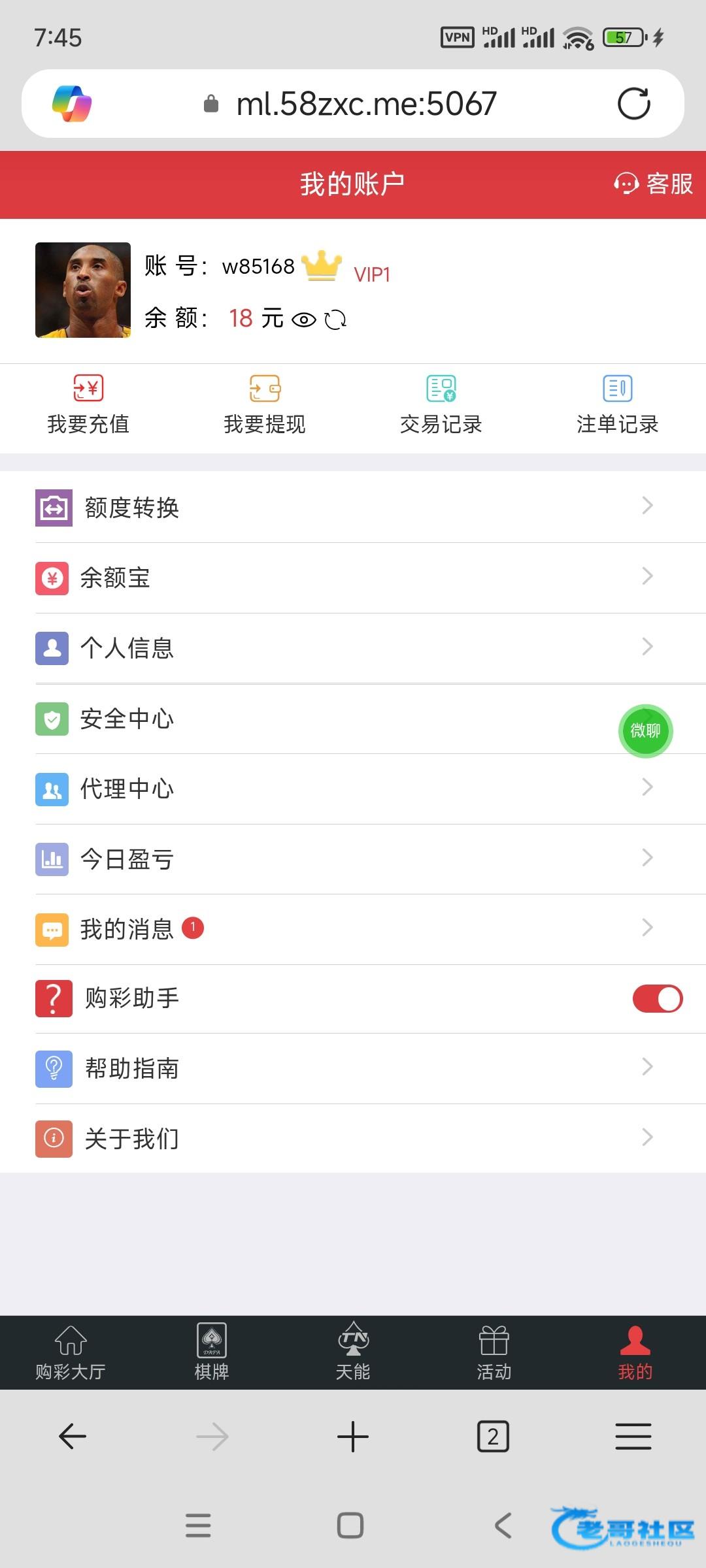Image resolution: width=706 pixels, height=1568 pixels.
Task: Open 我要提现 withdrawal
Action: coord(265,405)
